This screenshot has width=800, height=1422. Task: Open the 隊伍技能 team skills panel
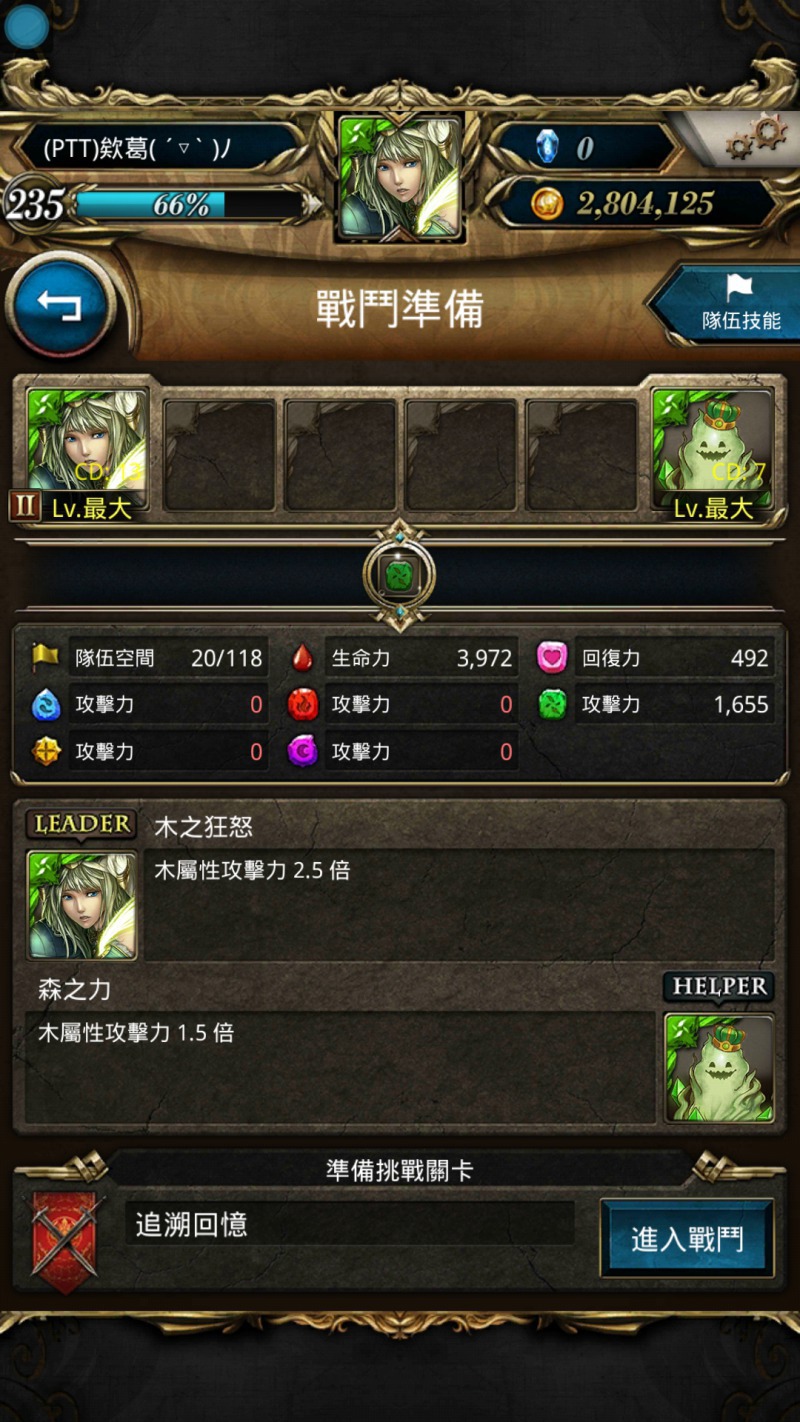click(x=730, y=305)
